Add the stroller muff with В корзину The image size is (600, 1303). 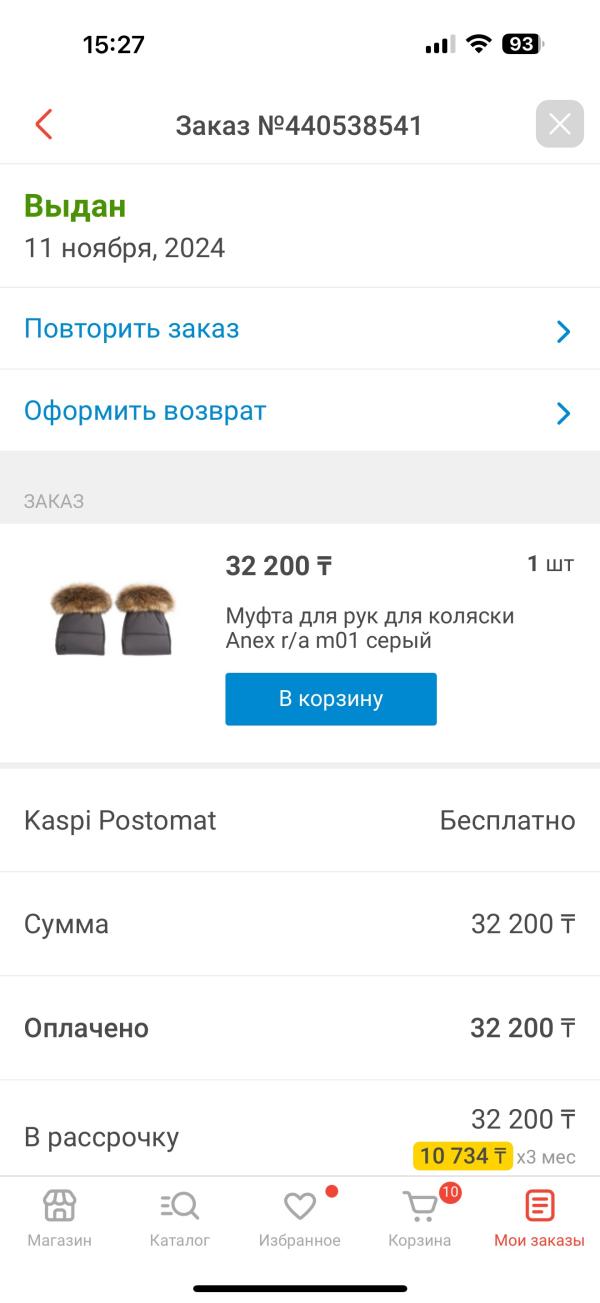330,698
